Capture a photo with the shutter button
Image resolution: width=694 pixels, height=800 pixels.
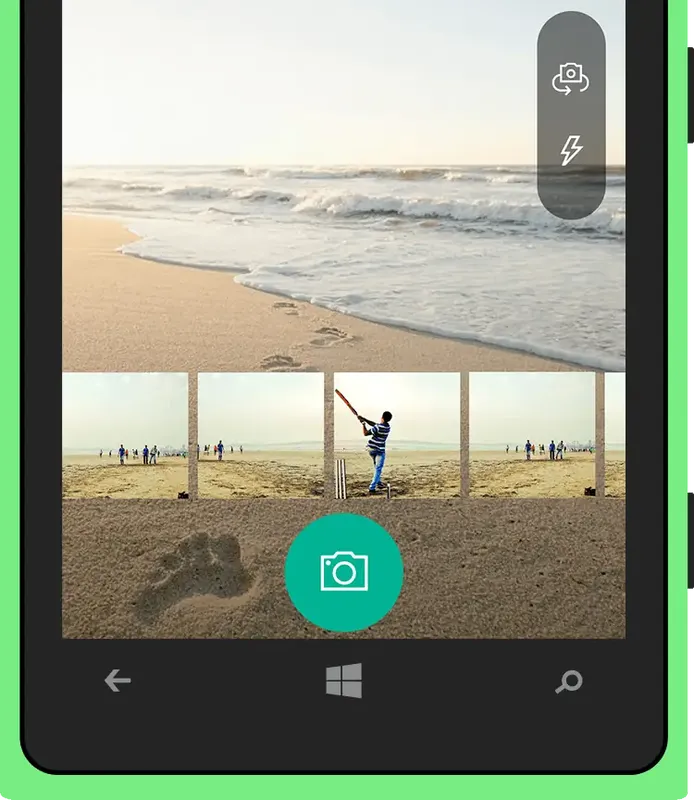click(x=344, y=572)
